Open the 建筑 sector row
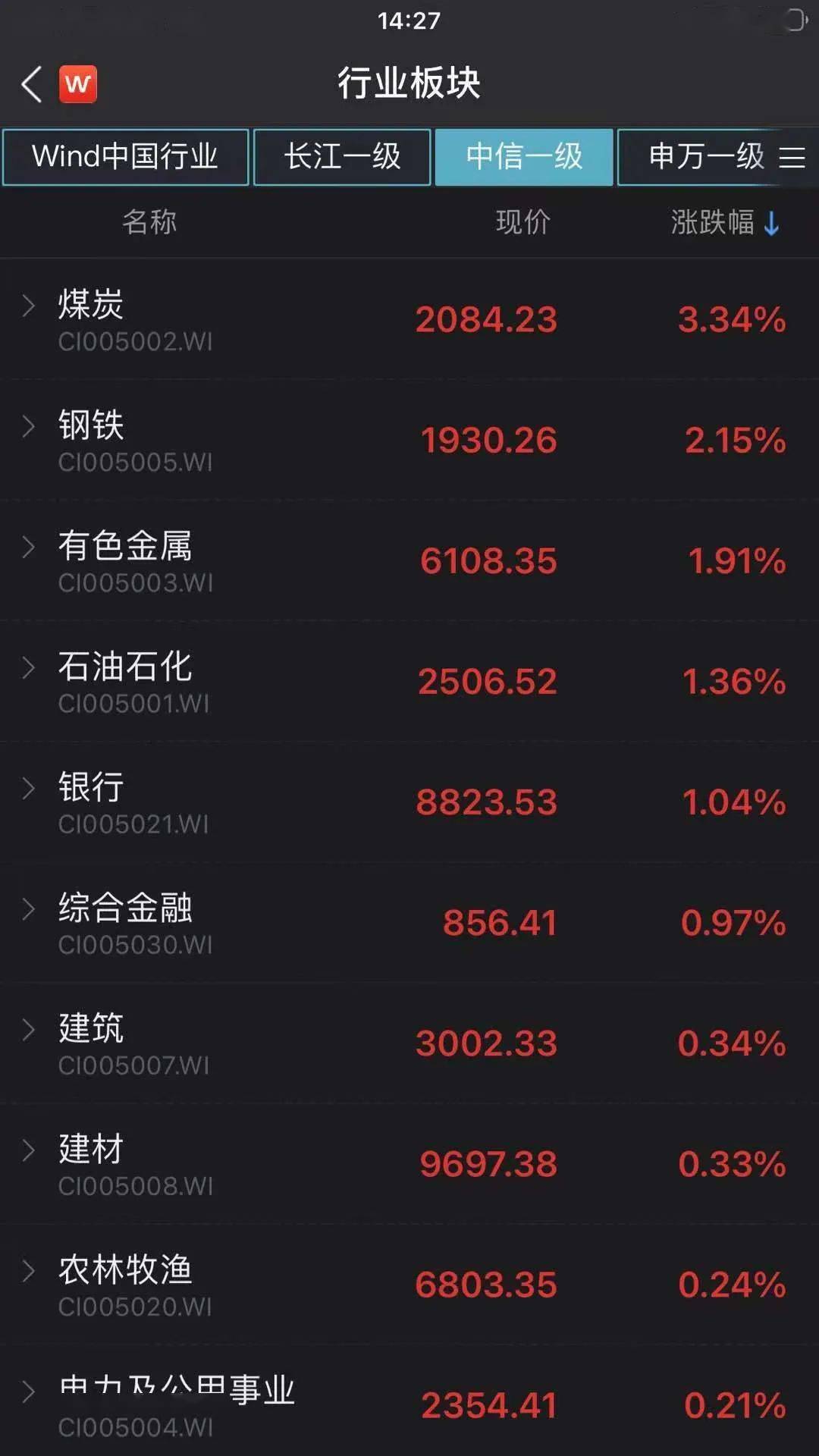 (409, 1043)
